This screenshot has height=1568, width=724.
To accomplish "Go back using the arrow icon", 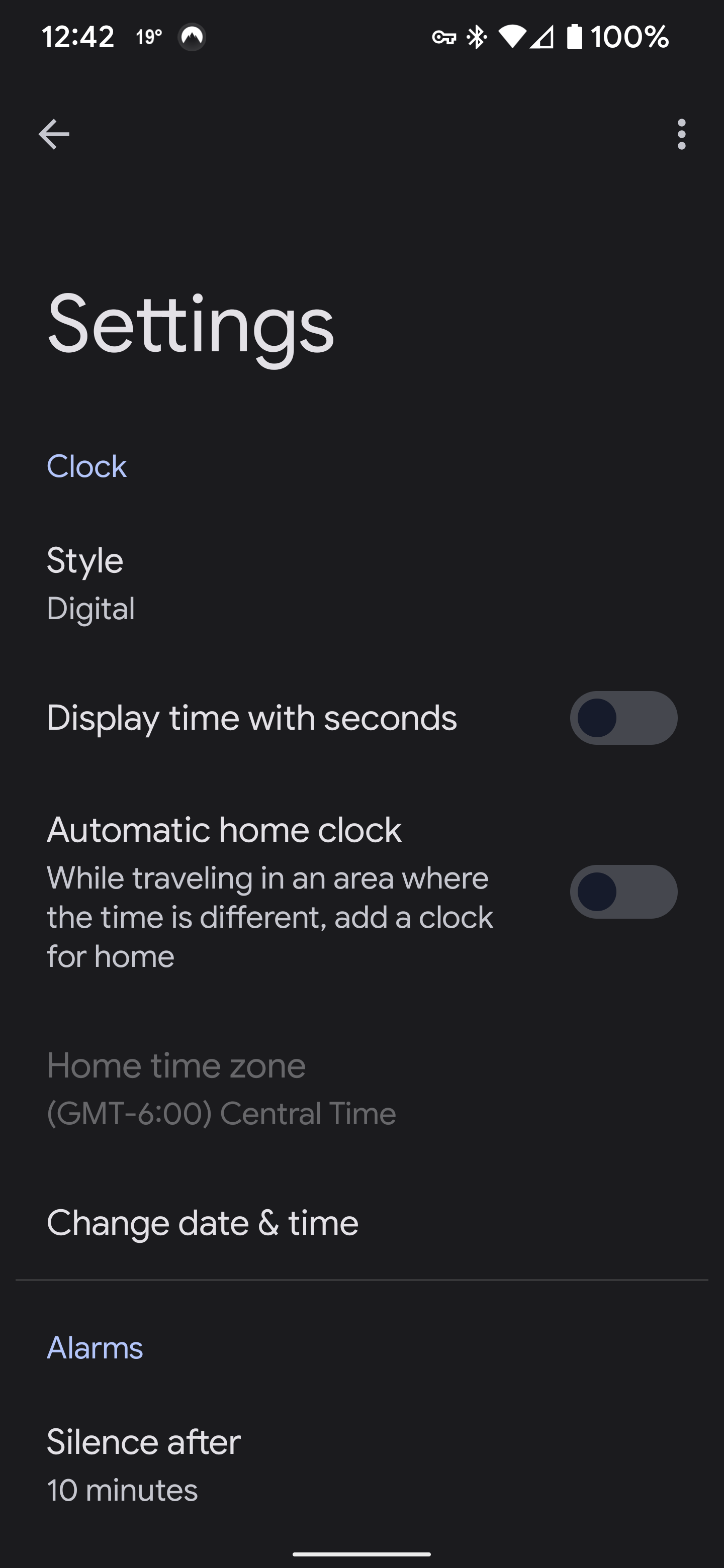I will (54, 134).
